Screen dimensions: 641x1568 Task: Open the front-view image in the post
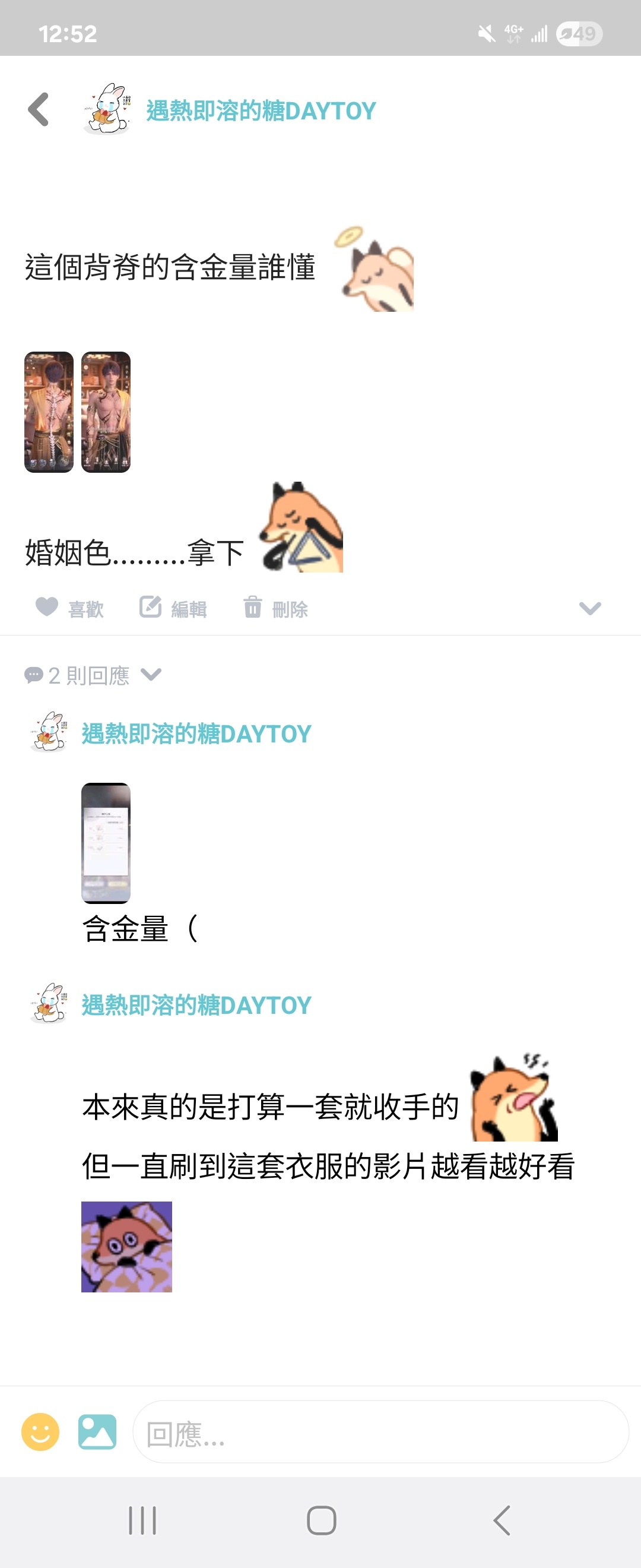tap(106, 412)
